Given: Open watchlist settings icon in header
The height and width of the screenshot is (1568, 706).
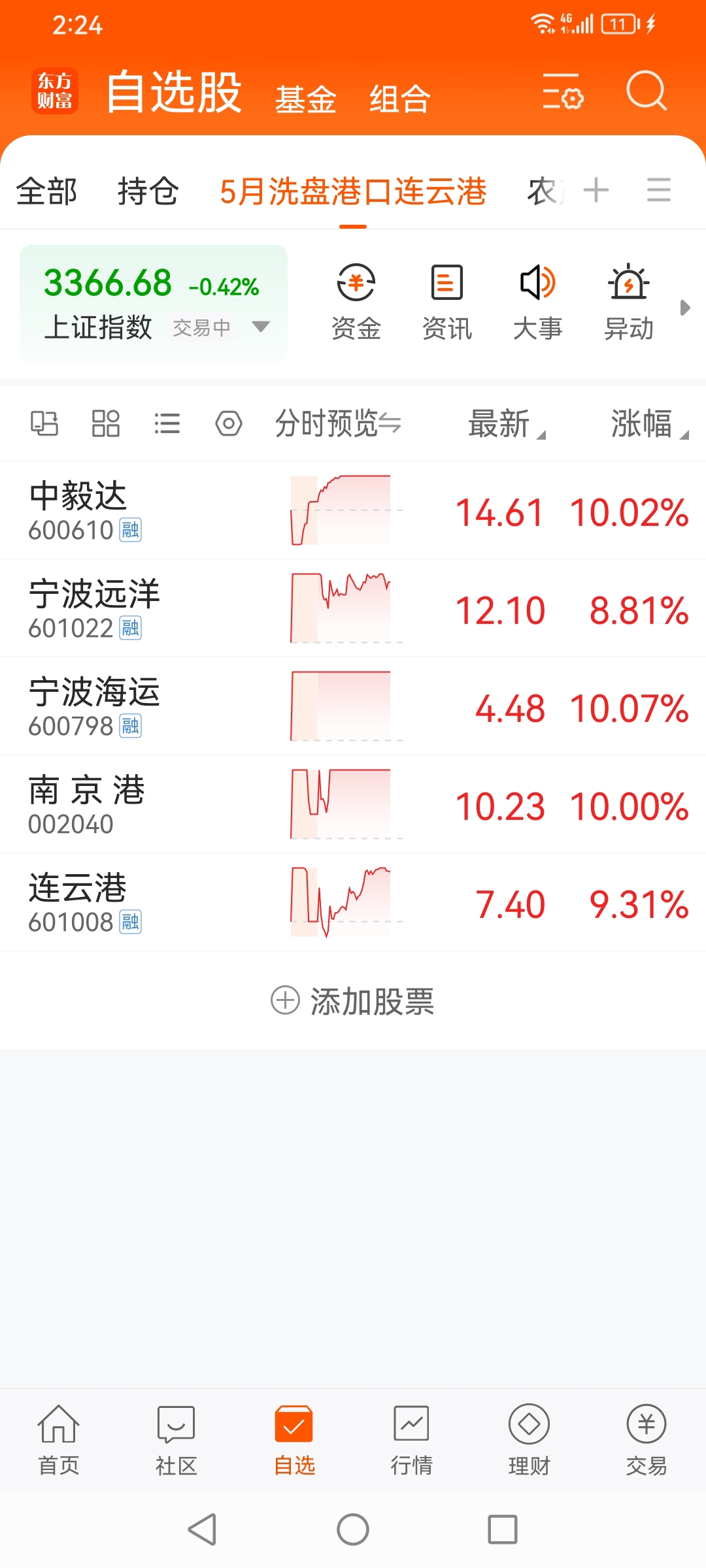Looking at the screenshot, I should [562, 91].
